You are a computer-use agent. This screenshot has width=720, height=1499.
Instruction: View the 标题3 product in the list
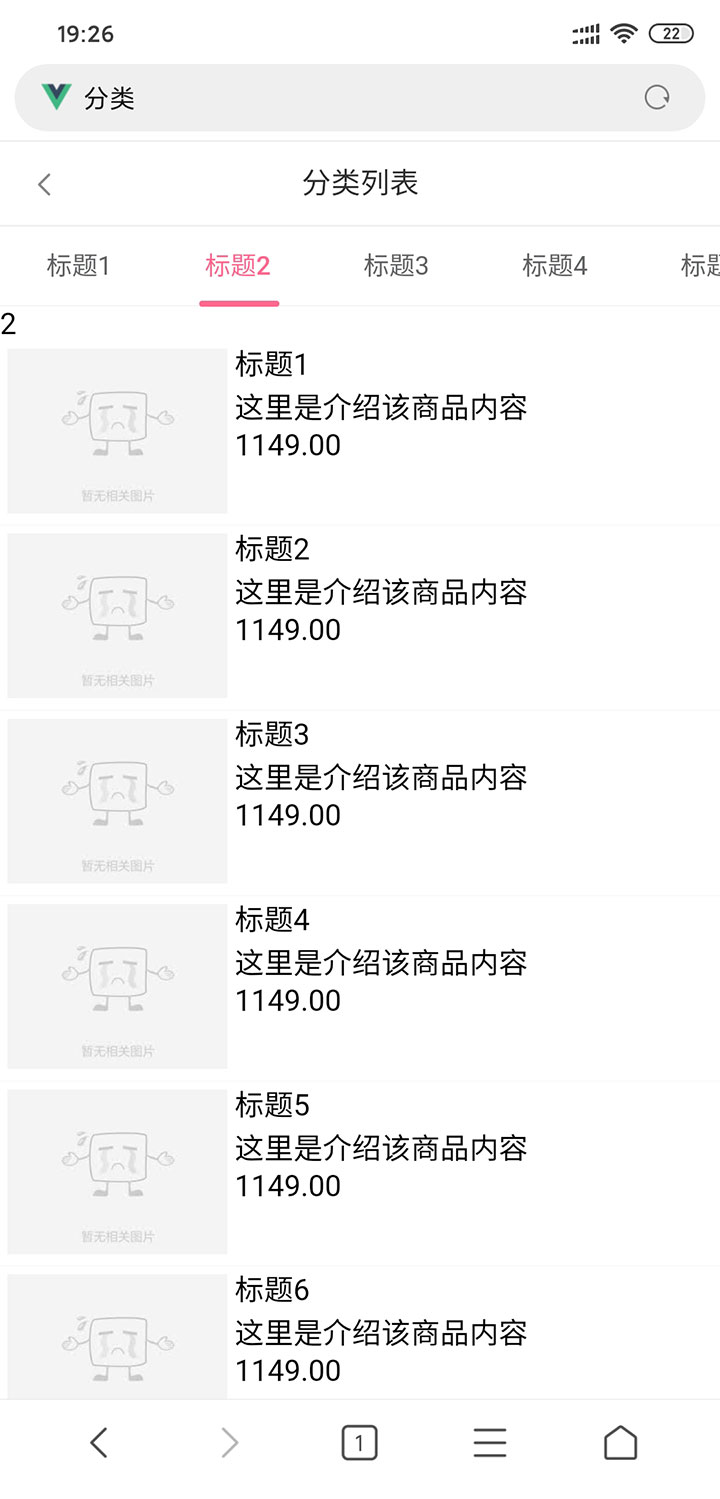(360, 800)
